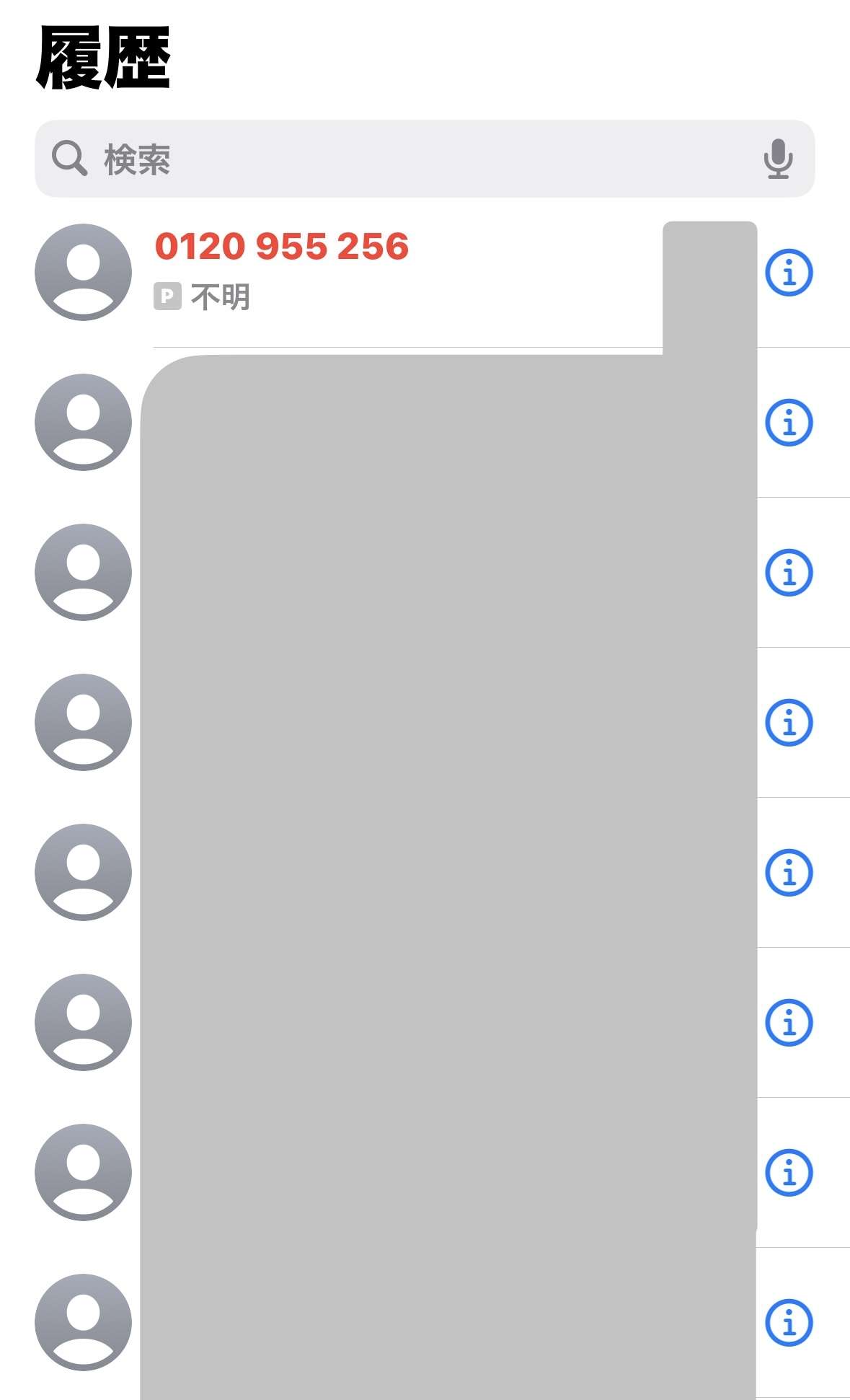Tap the P badge beside 不明
The height and width of the screenshot is (1400, 850).
click(169, 295)
